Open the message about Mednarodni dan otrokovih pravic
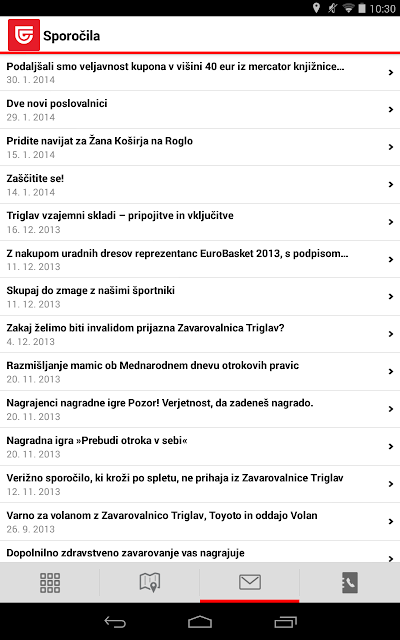The image size is (400, 640). tap(200, 372)
